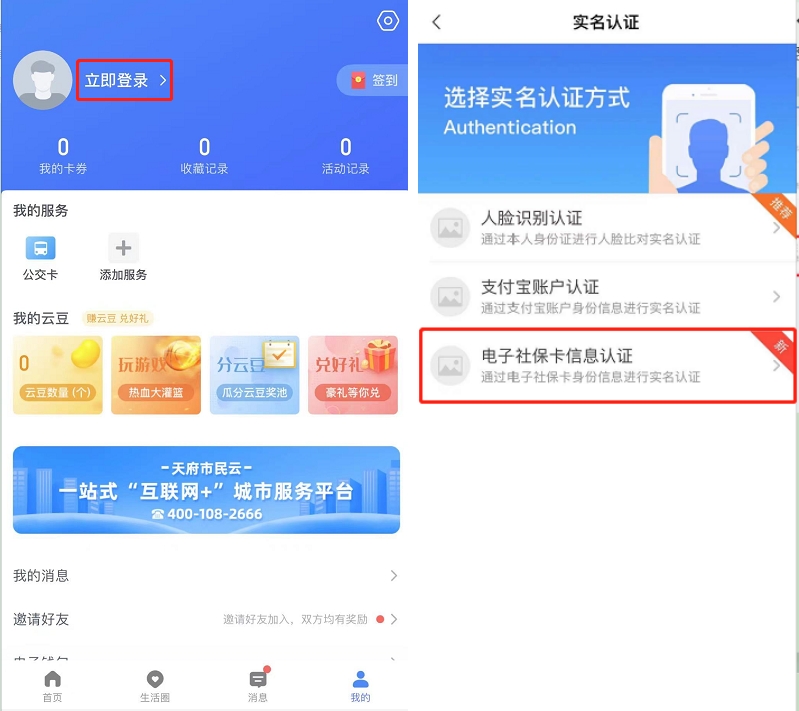Viewport: 799px width, 711px height.
Task: Open the 天府市民云 banner
Action: (206, 490)
